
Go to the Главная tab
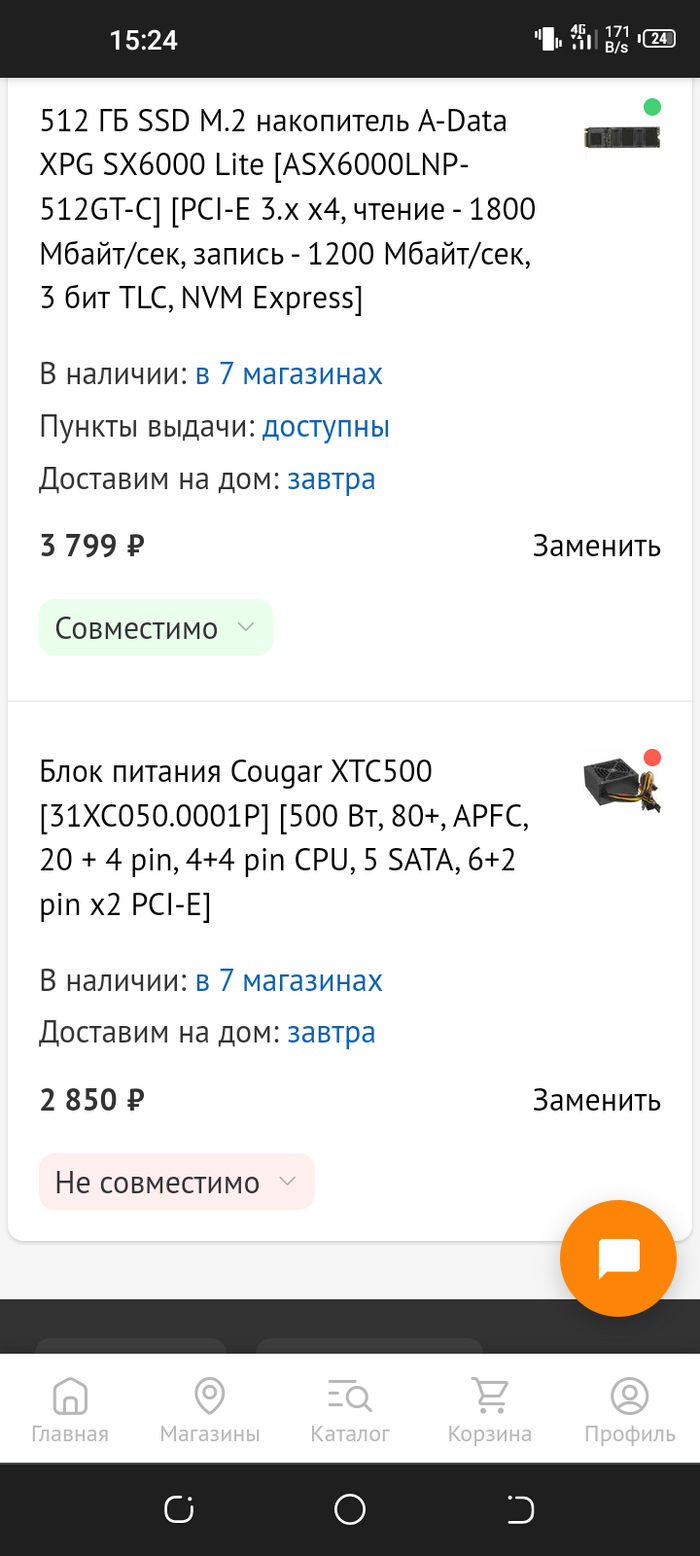pyautogui.click(x=69, y=1410)
